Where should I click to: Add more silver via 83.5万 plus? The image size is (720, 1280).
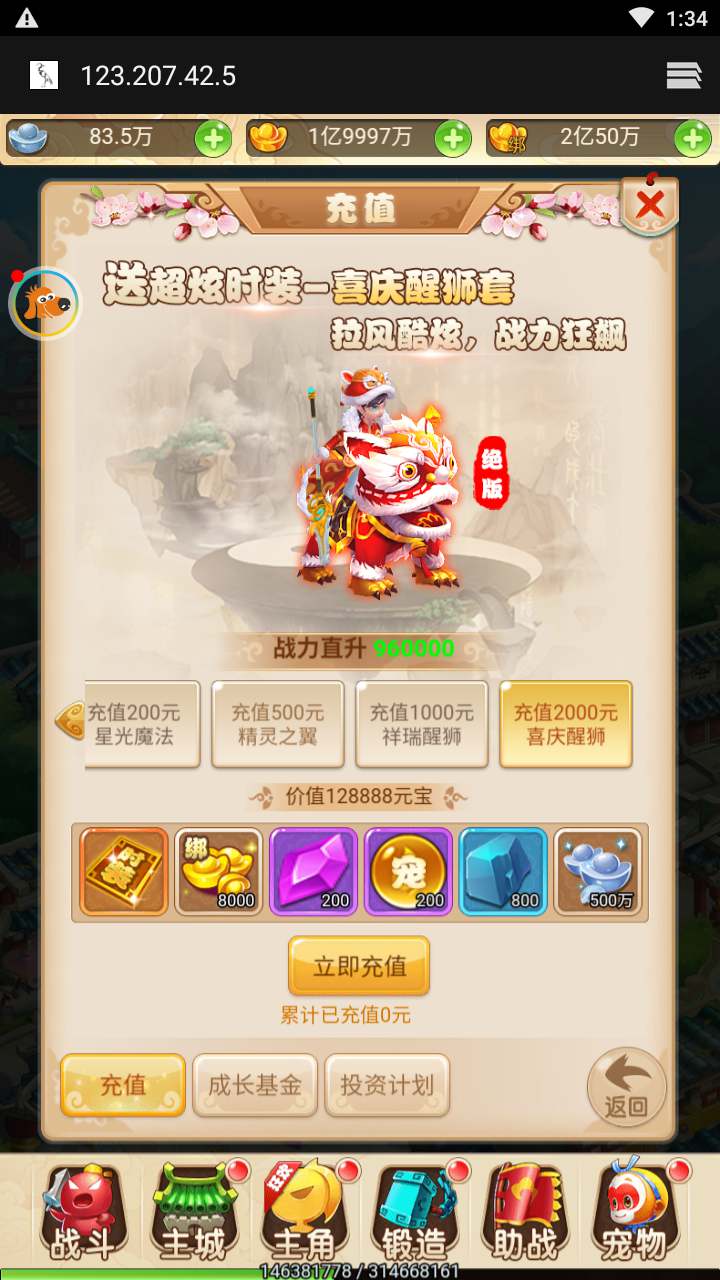pyautogui.click(x=213, y=139)
